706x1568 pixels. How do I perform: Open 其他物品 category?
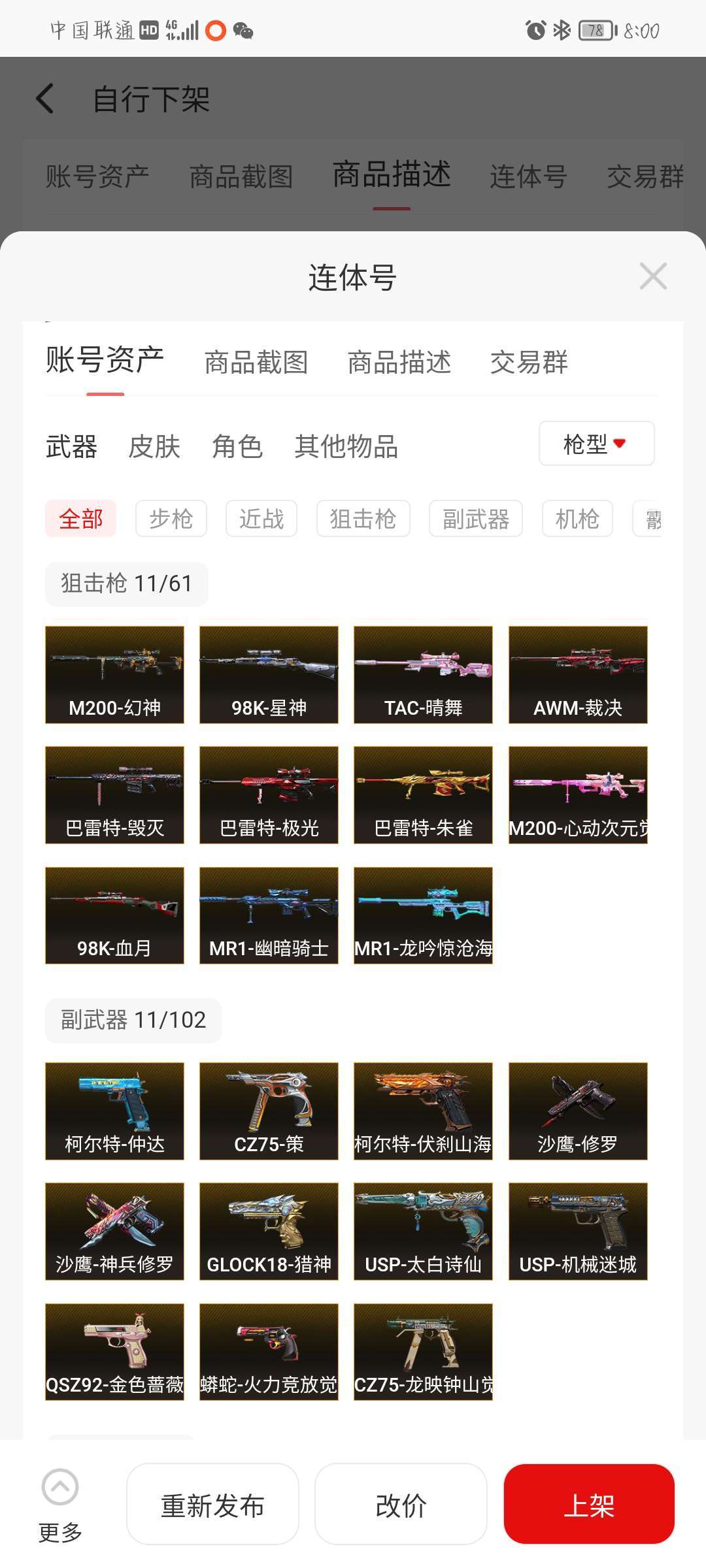[346, 447]
